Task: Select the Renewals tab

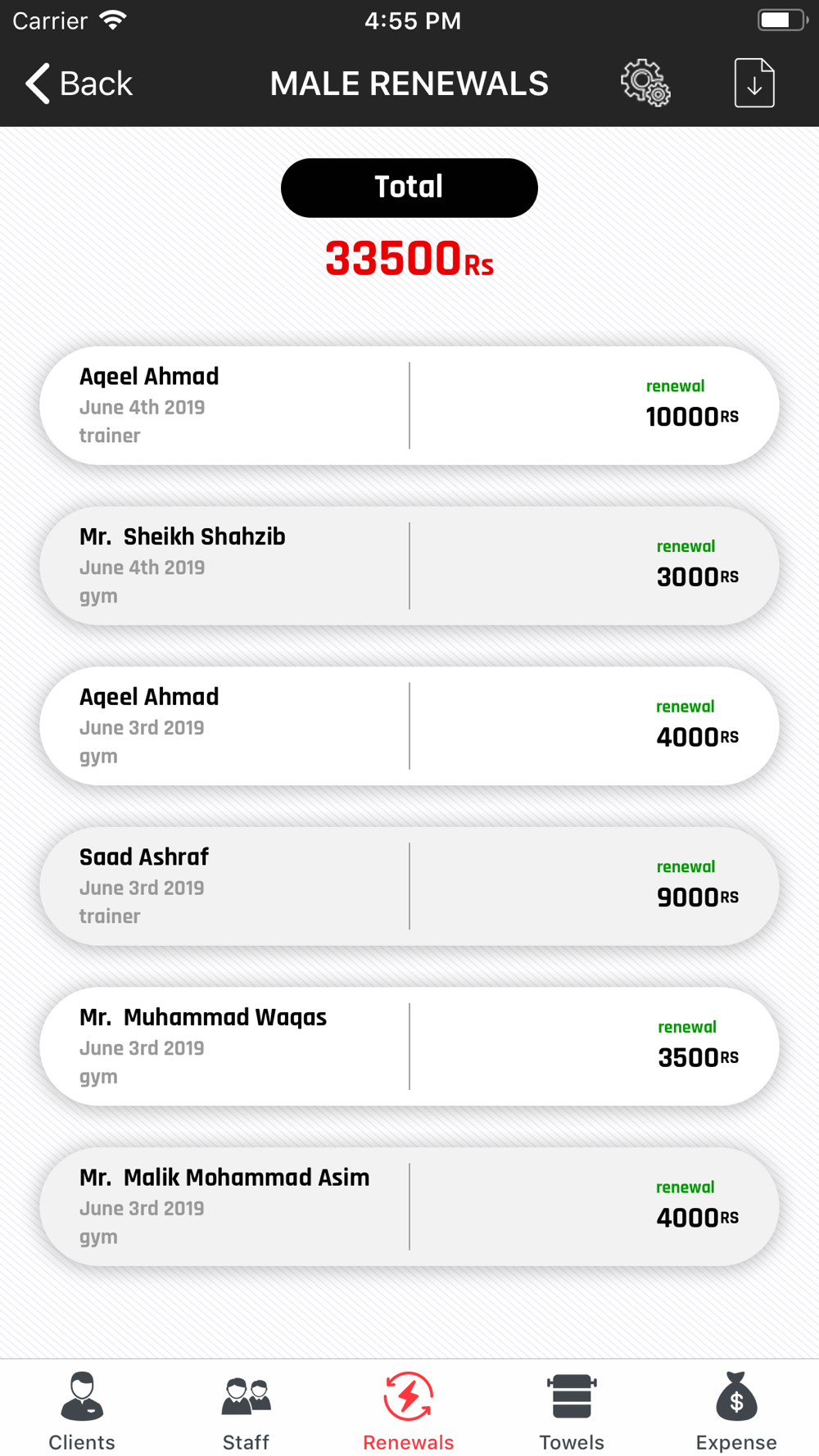Action: coord(409,1411)
